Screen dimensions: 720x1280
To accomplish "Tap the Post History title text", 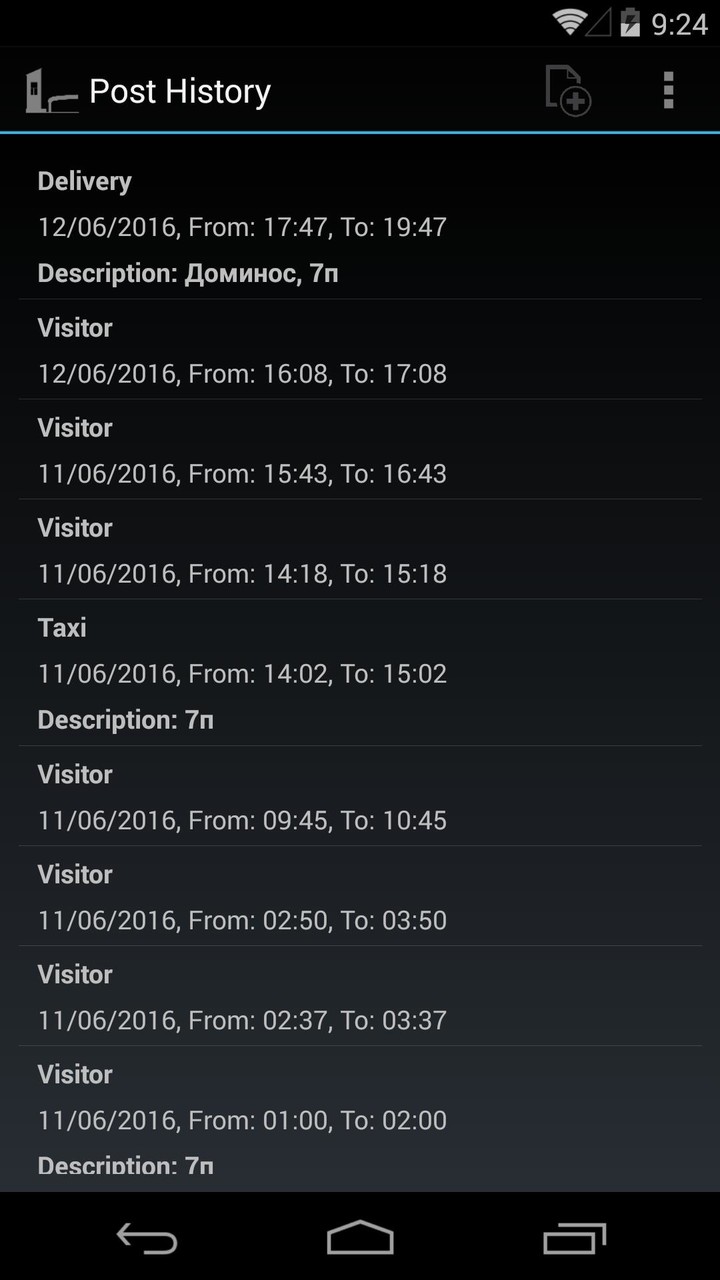I will click(x=180, y=91).
